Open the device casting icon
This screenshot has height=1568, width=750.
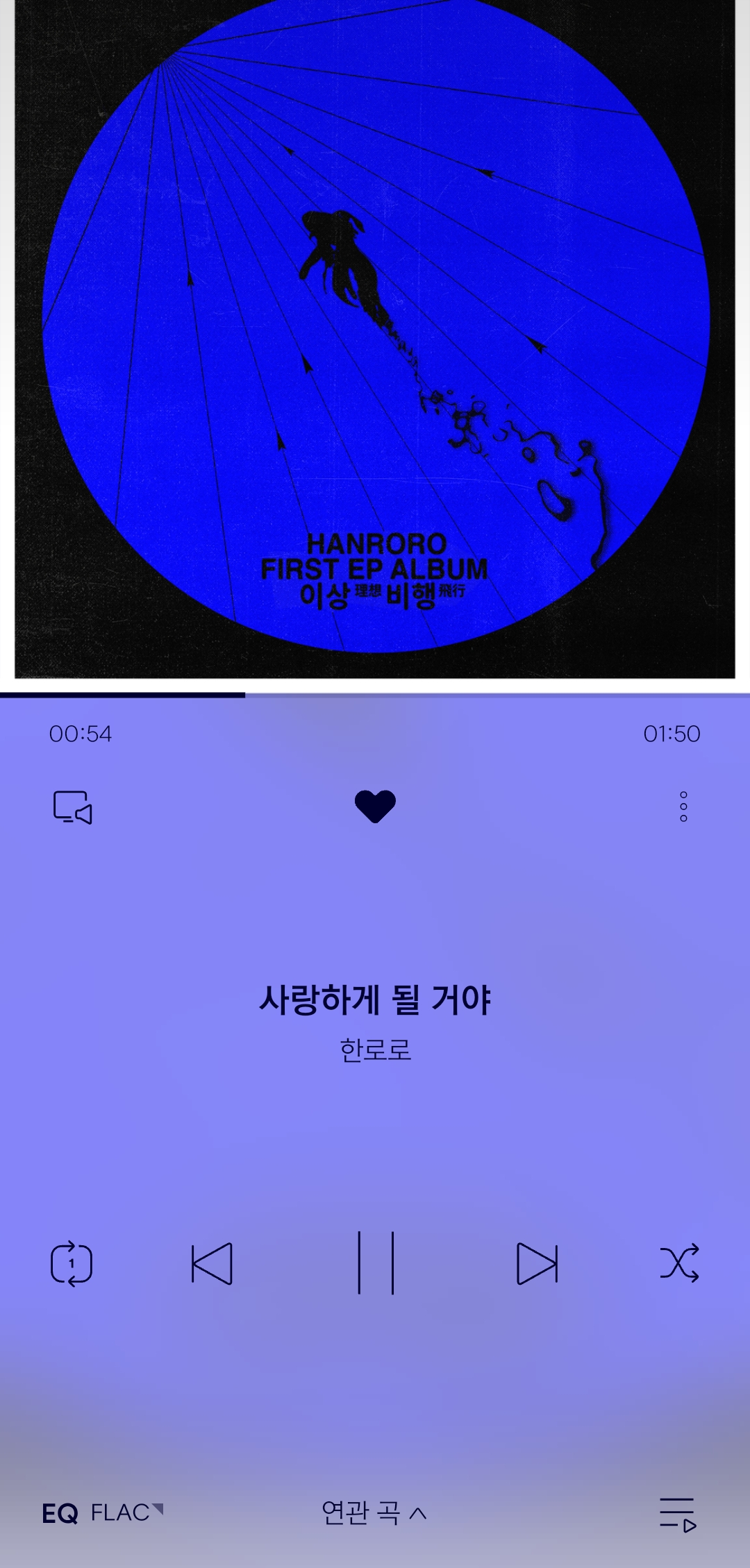(x=73, y=807)
